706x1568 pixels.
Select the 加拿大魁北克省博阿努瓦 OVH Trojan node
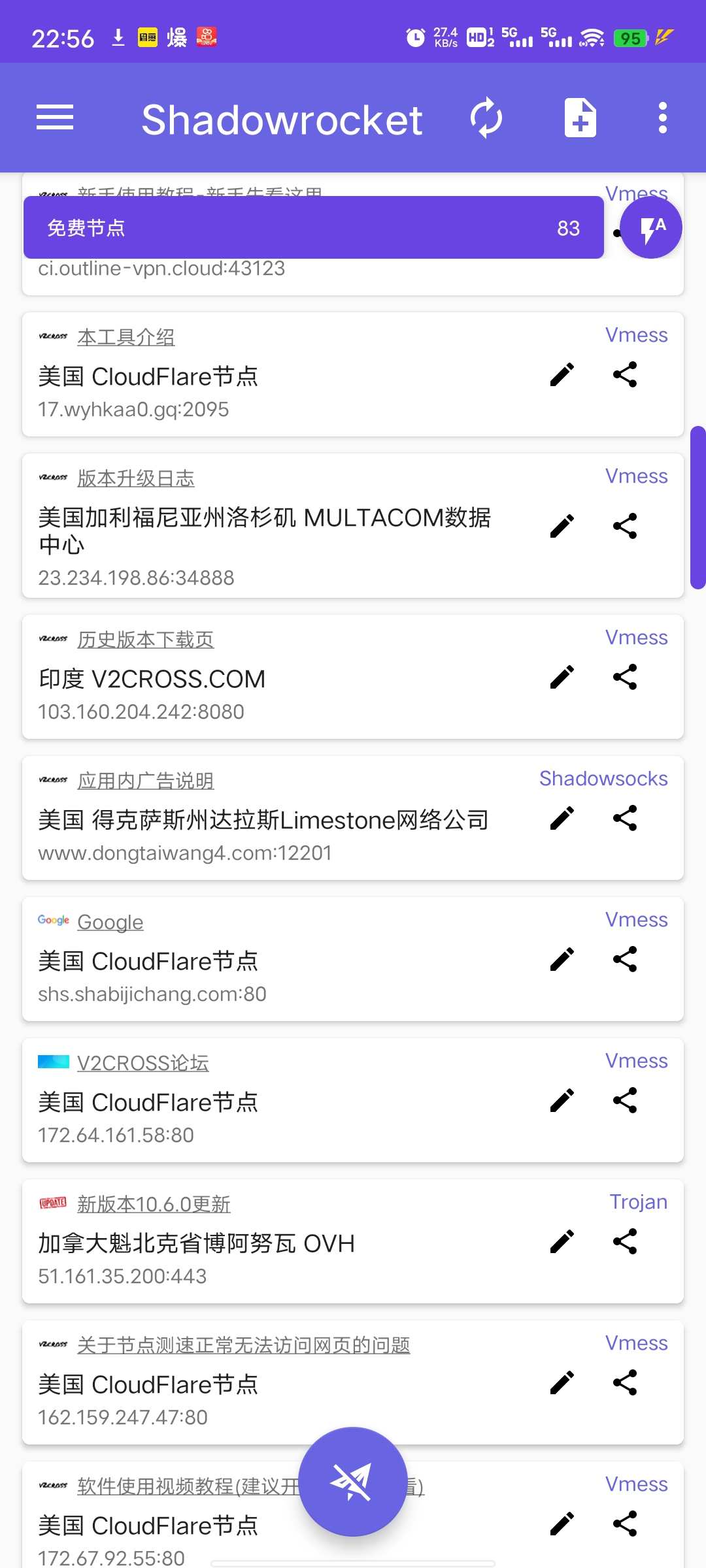click(353, 1241)
